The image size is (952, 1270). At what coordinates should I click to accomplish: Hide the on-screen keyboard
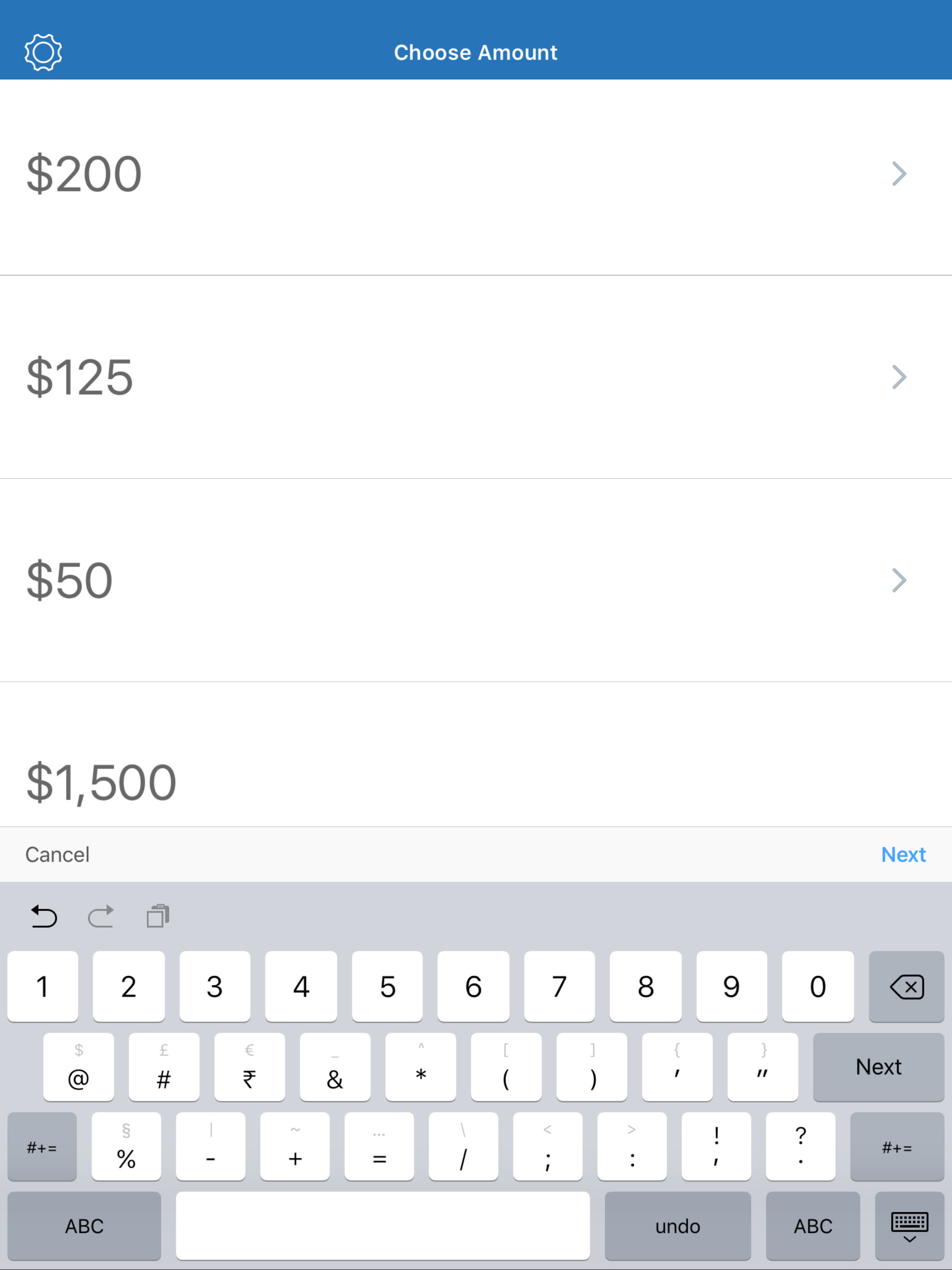[910, 1226]
